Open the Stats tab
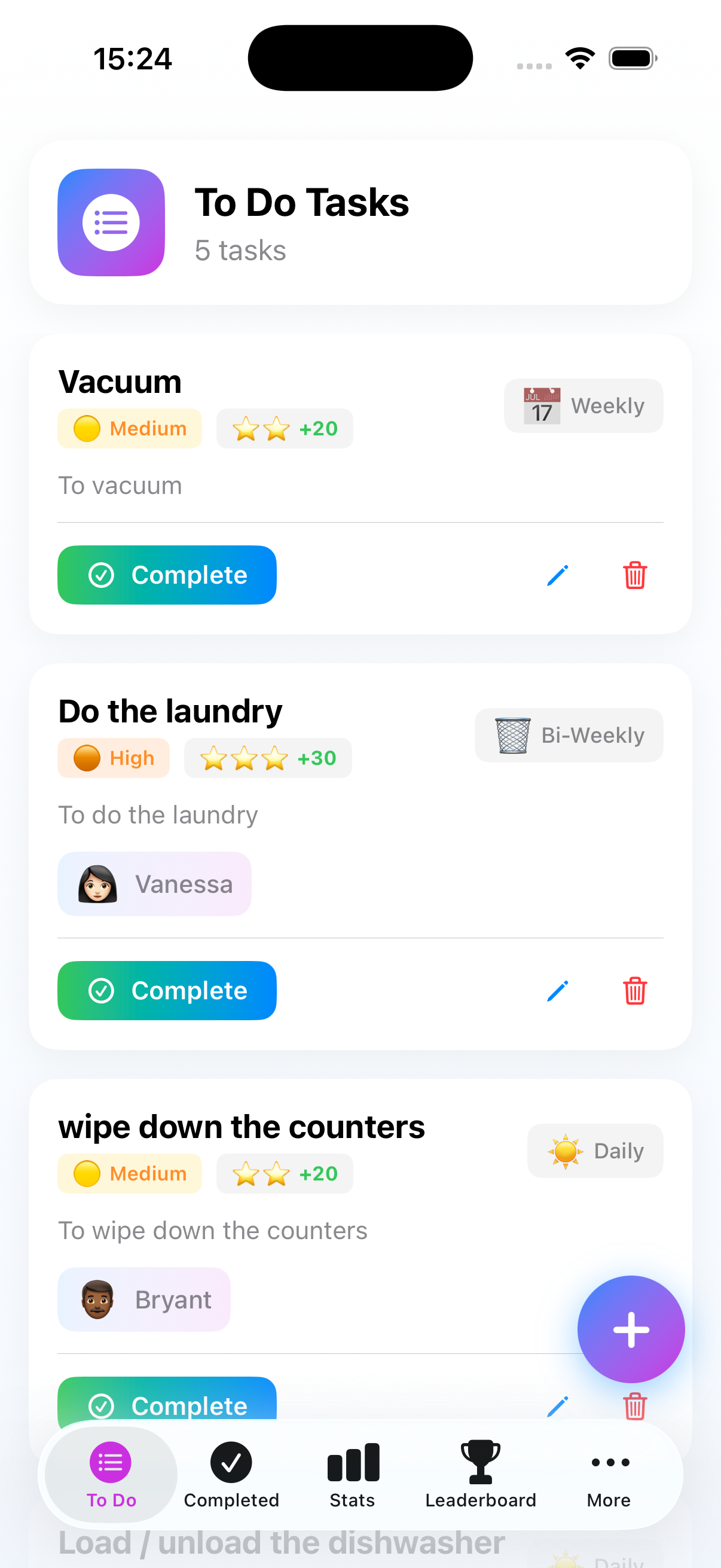 coord(352,1474)
